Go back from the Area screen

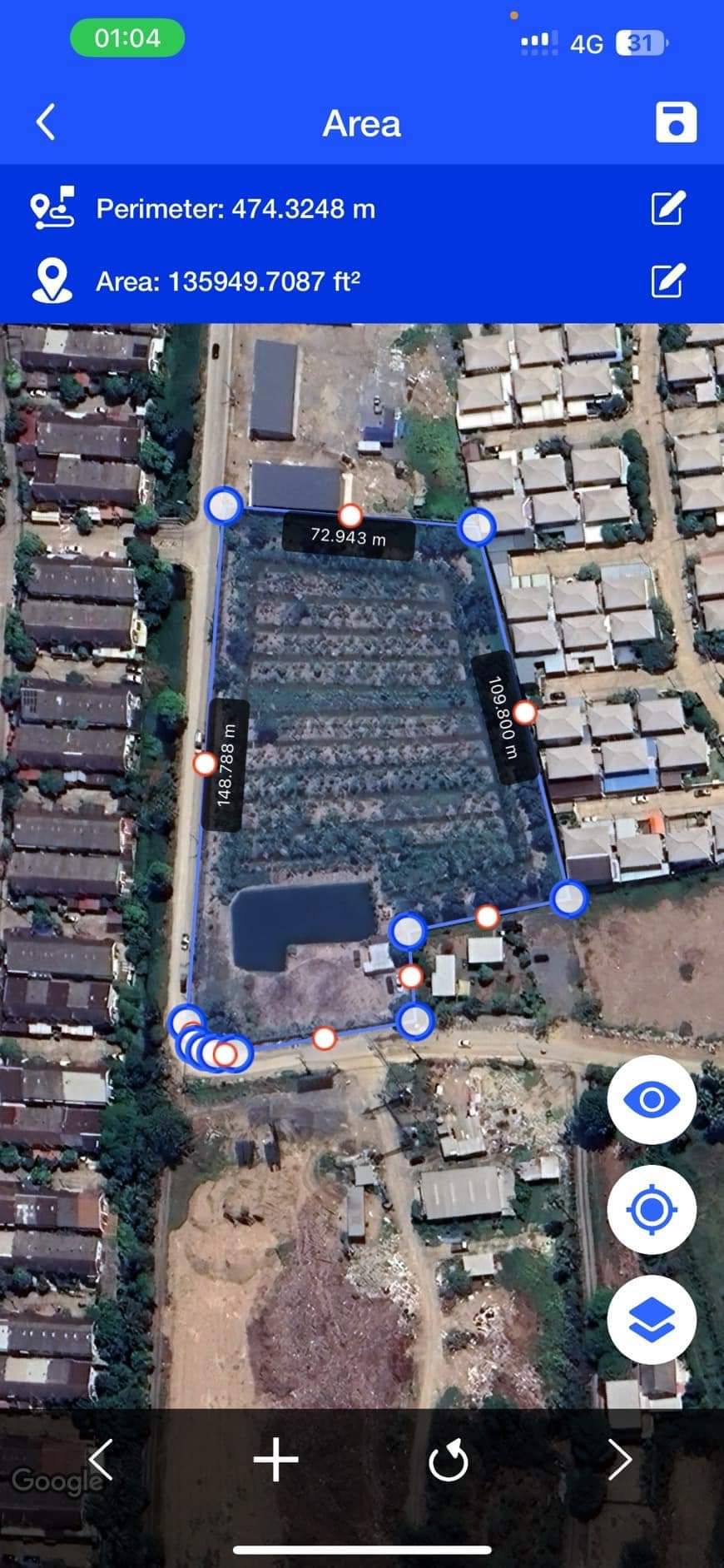pos(46,122)
